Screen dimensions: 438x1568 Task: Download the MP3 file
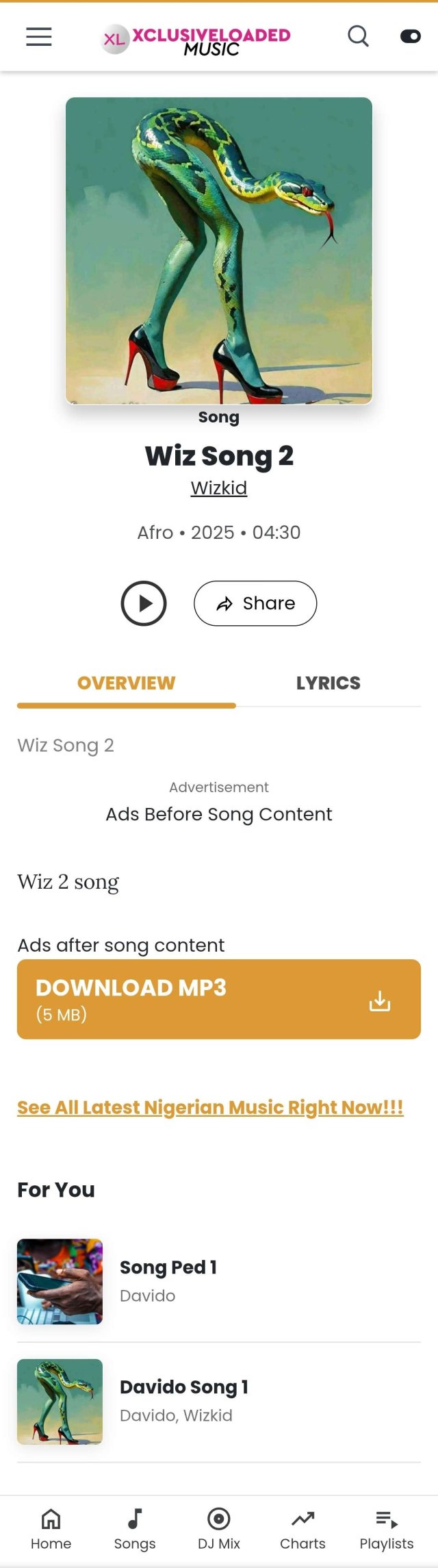[x=219, y=999]
